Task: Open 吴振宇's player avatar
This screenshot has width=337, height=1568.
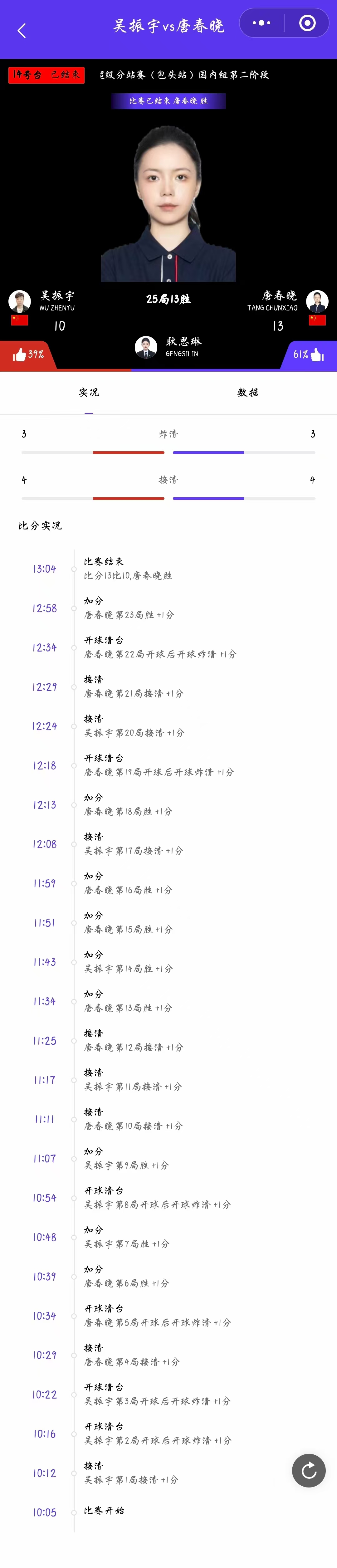Action: (x=19, y=301)
